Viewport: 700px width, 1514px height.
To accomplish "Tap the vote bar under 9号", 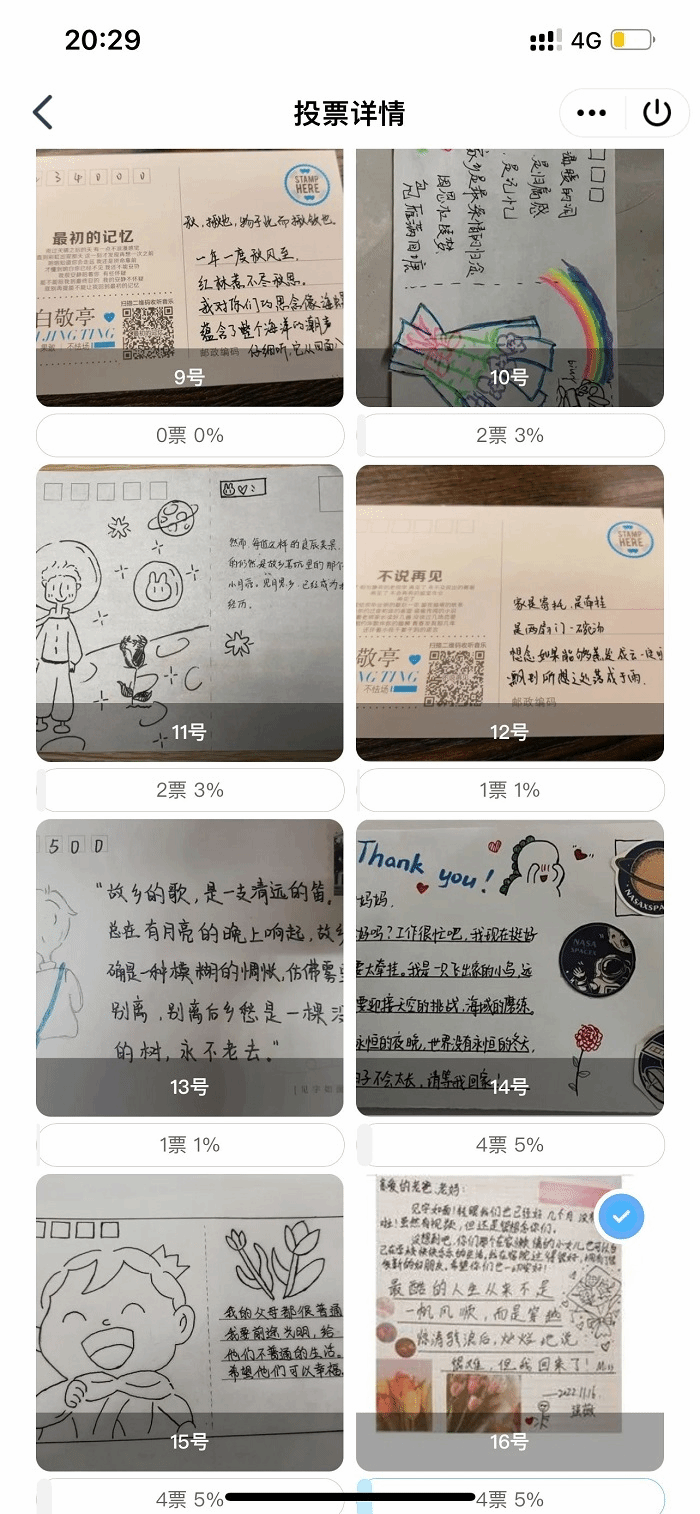I will pos(190,435).
